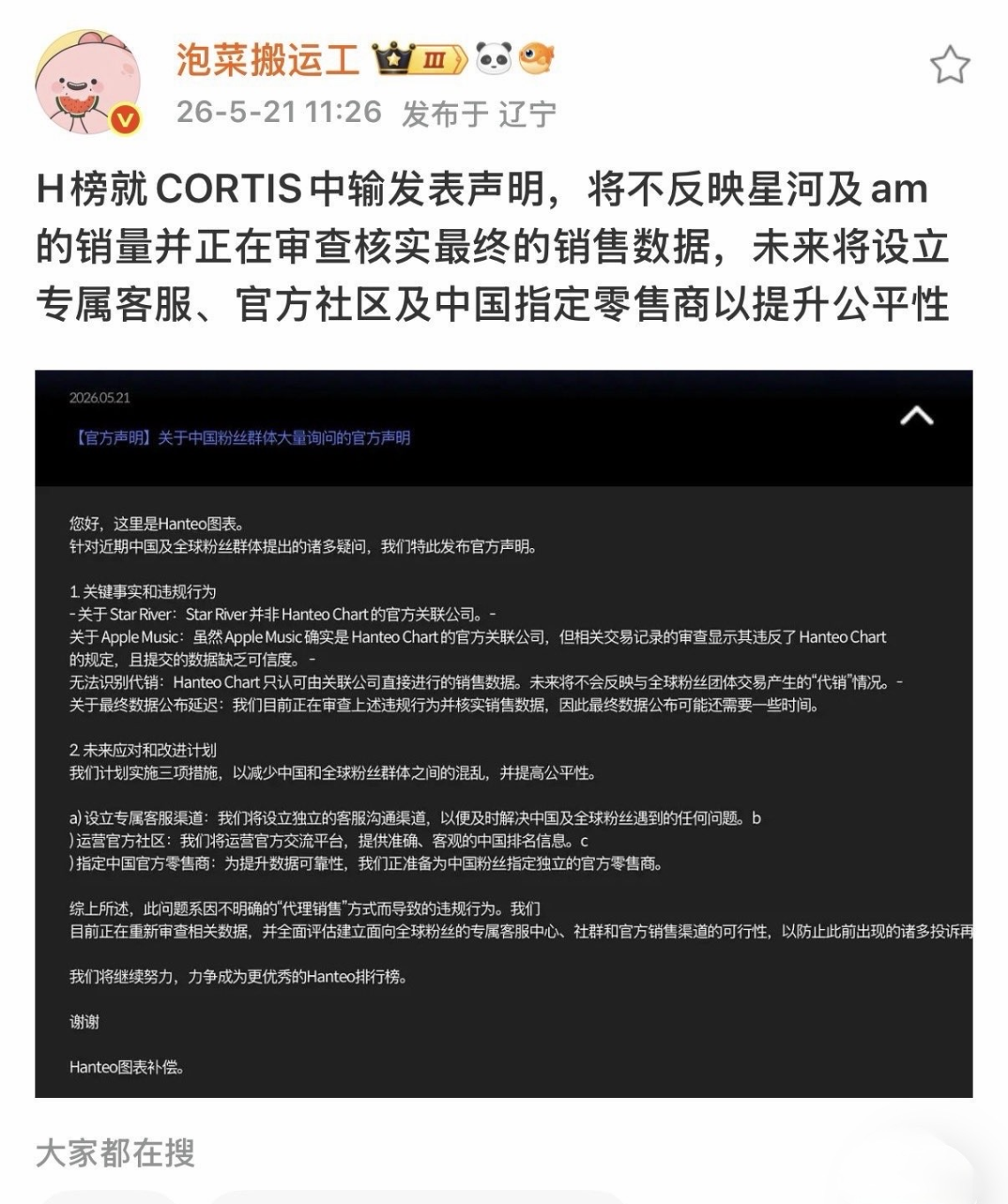The width and height of the screenshot is (1008, 1204).
Task: Open 泡菜搬运工's profile avatar
Action: click(x=88, y=81)
